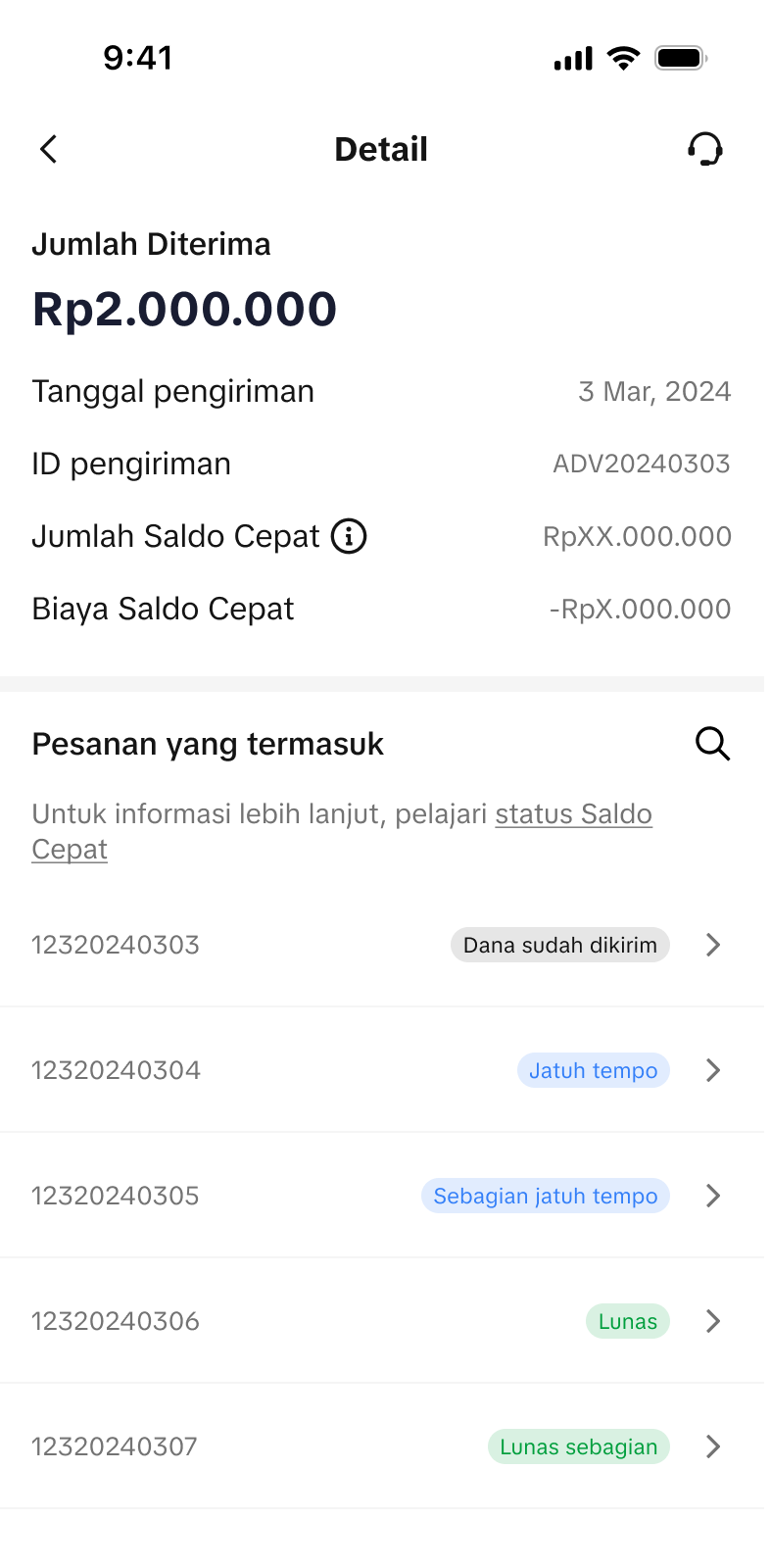Tap the Dana sudah dikirim status badge

558,945
